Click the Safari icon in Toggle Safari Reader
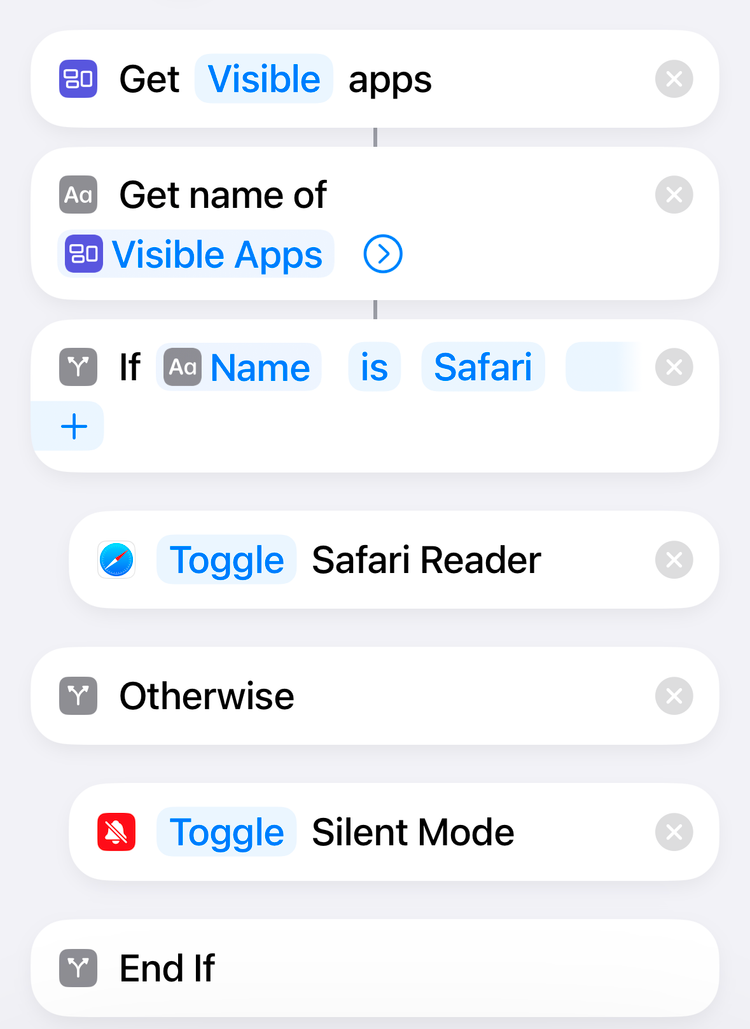The image size is (750, 1029). pos(117,560)
